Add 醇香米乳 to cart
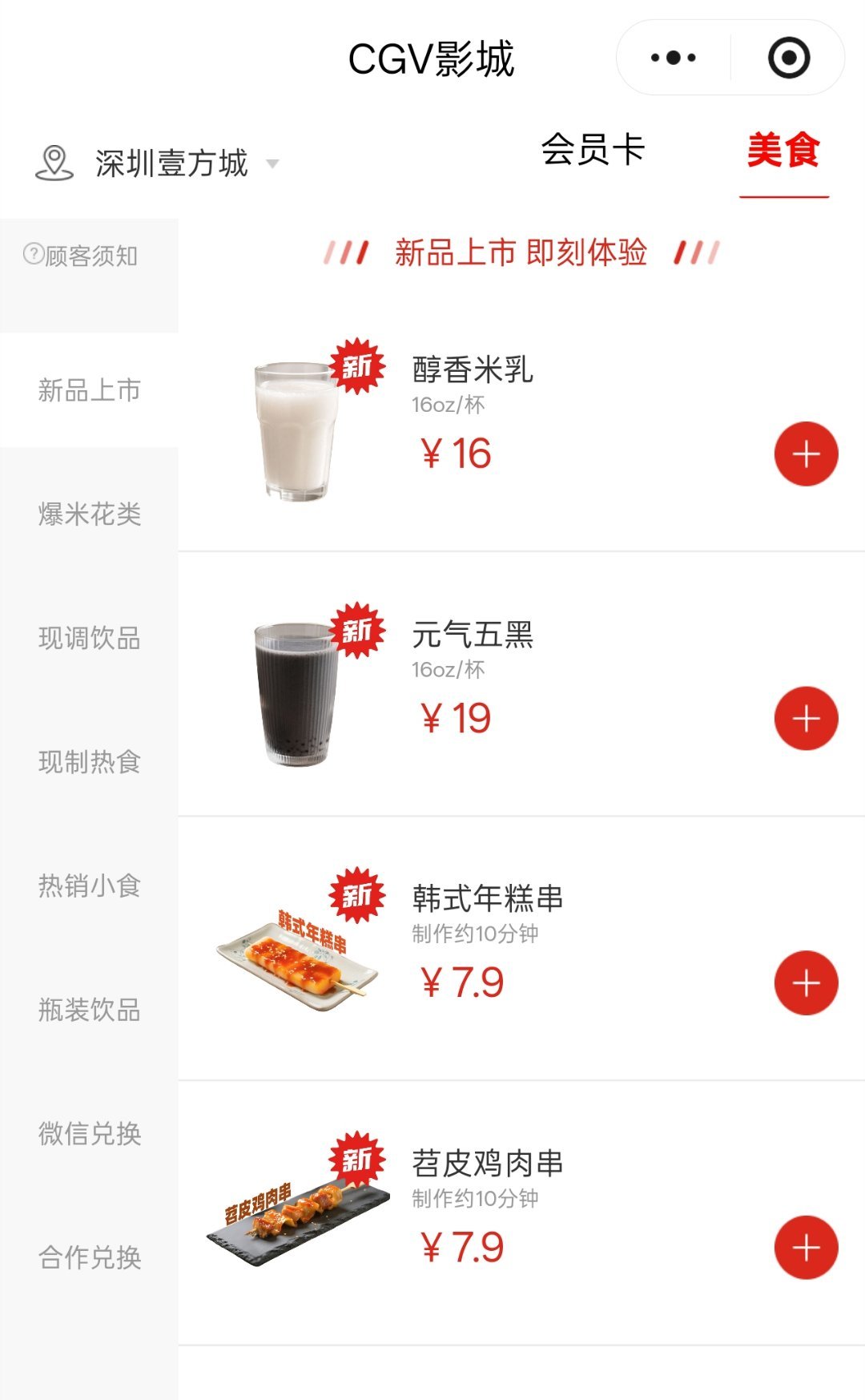Screen dimensions: 865x1400 coord(806,454)
